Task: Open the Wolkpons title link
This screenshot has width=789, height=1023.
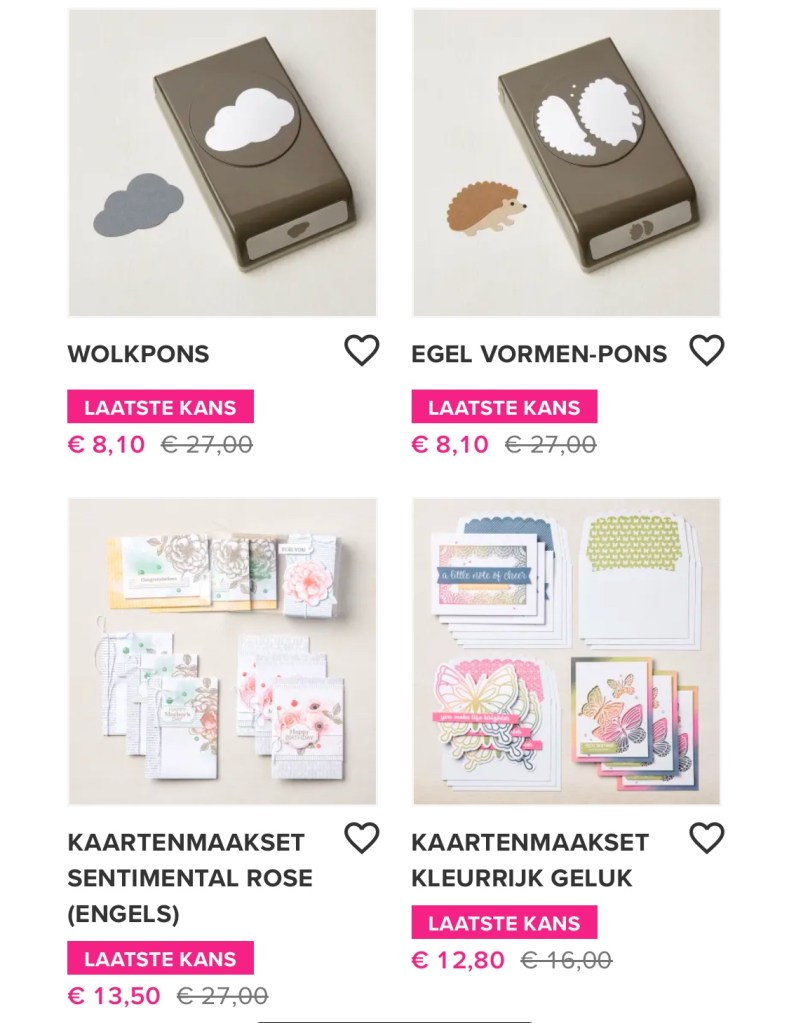Action: (x=139, y=354)
